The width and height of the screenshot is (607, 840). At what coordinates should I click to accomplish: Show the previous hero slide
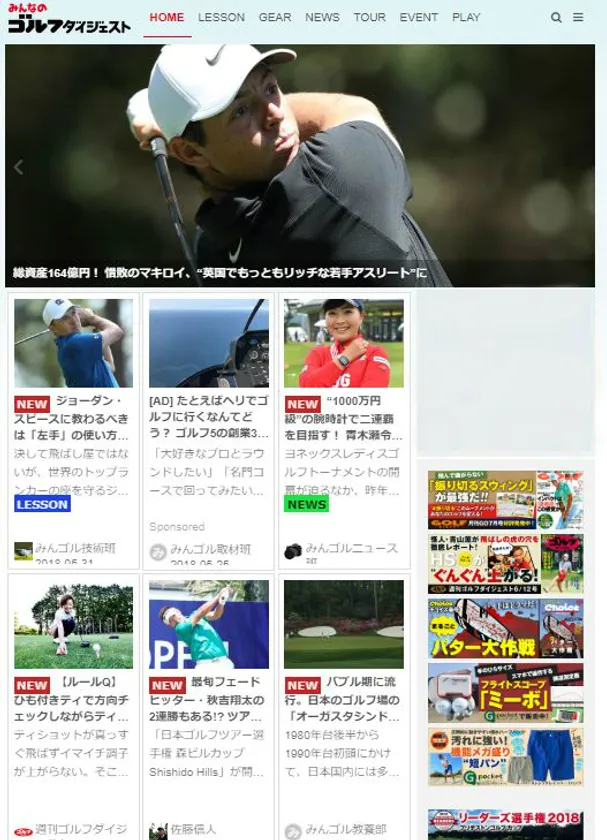pyautogui.click(x=18, y=168)
